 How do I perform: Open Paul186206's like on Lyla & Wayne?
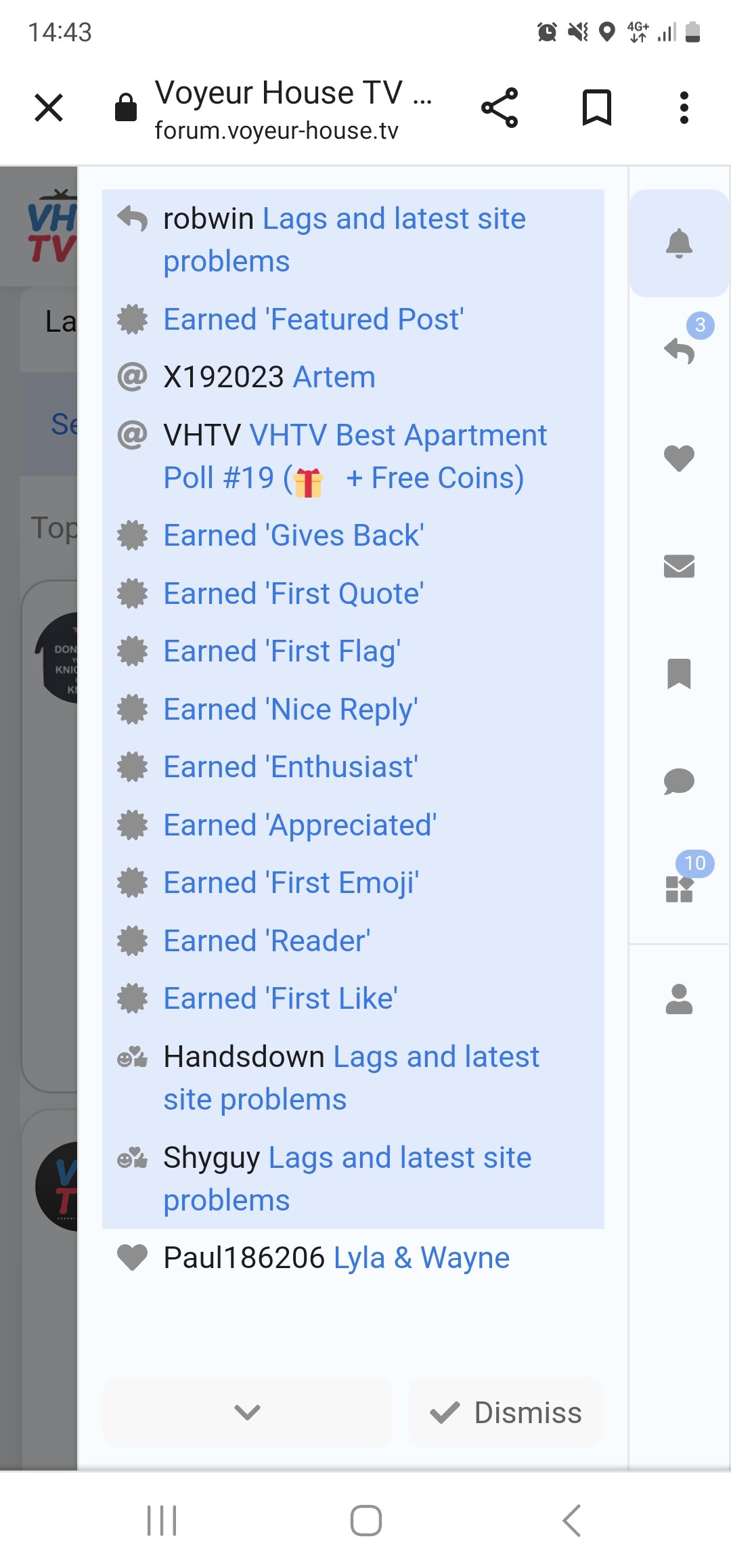point(336,1258)
